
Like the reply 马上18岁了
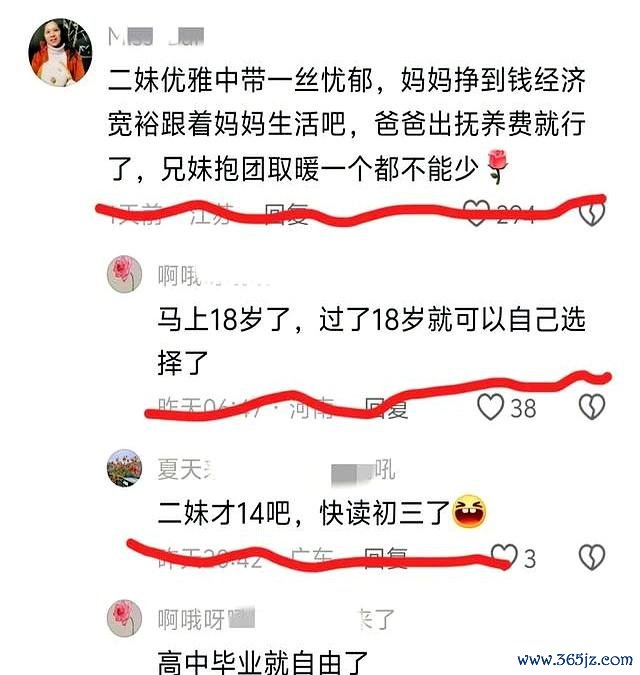coord(490,407)
